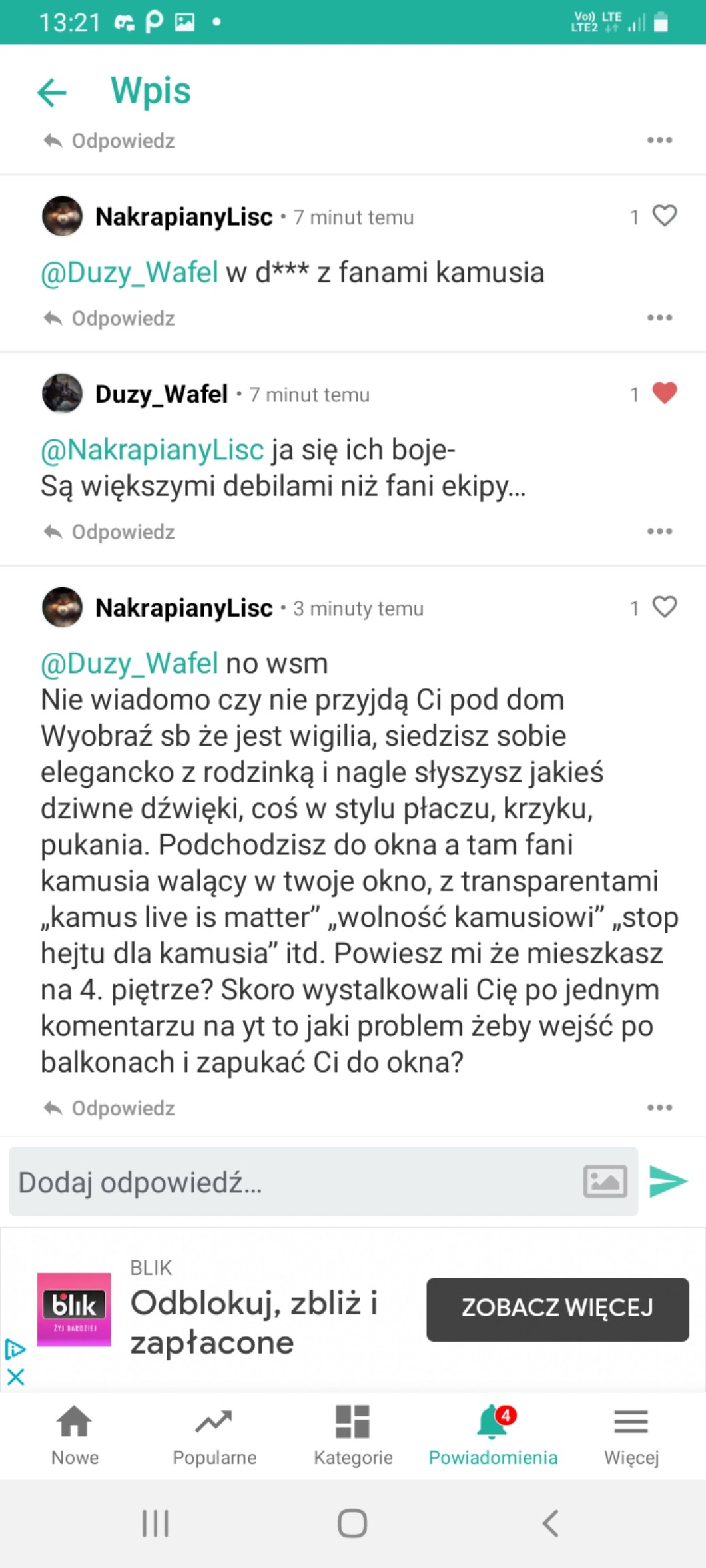This screenshot has height=1568, width=706.
Task: Open the BLIK ad via Zobacz więcej
Action: 557,1309
